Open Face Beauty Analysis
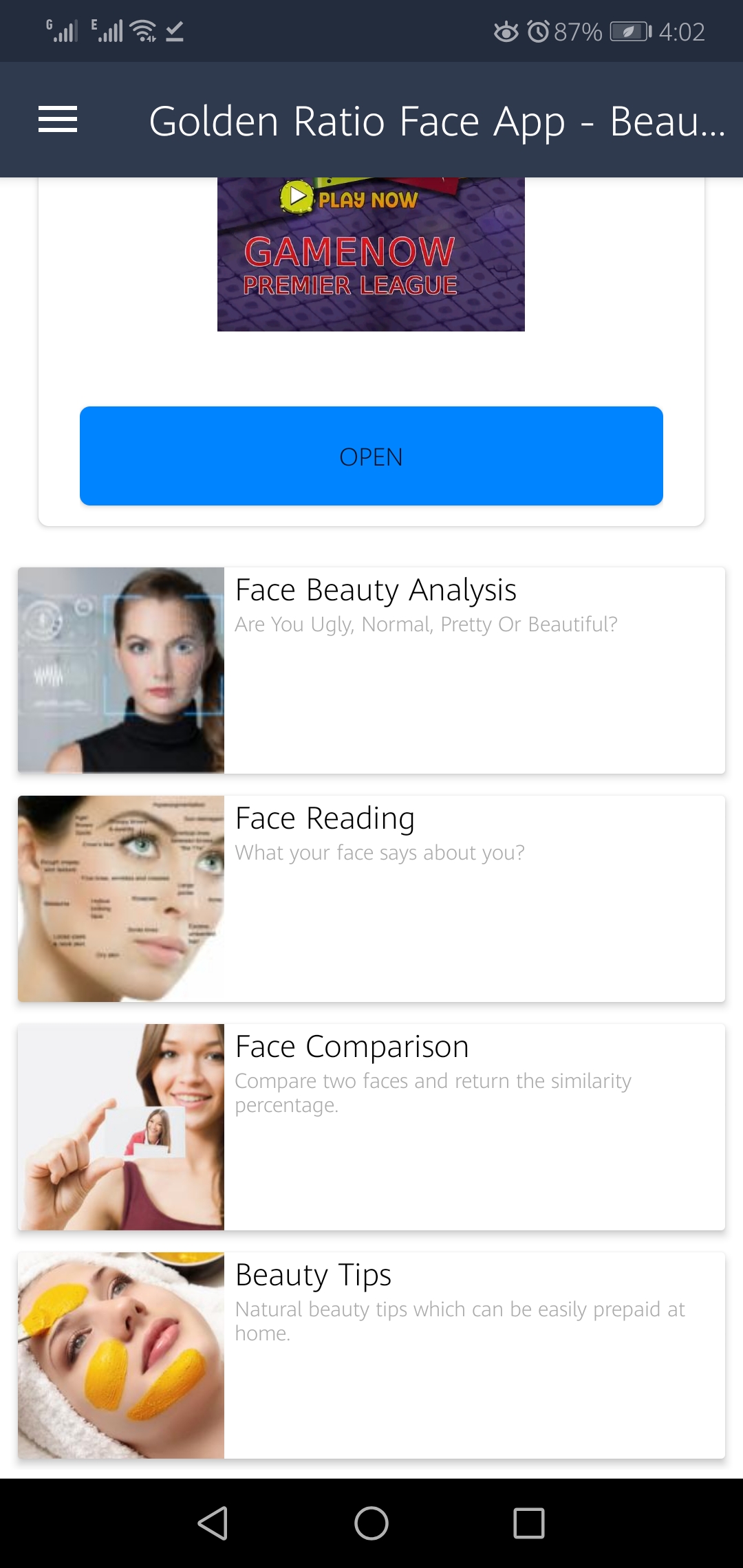Viewport: 743px width, 1568px height. [371, 671]
